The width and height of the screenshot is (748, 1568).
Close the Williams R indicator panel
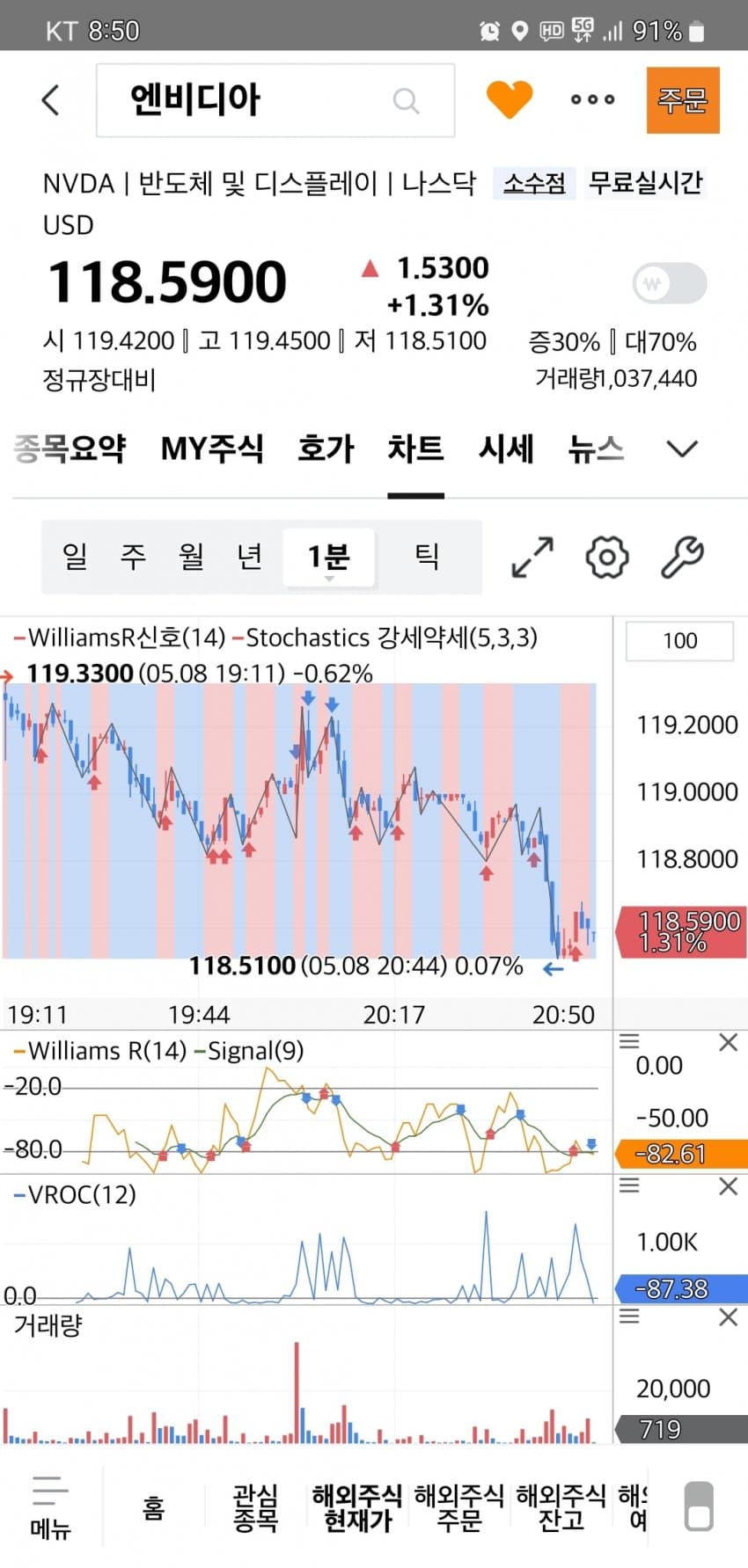728,1043
